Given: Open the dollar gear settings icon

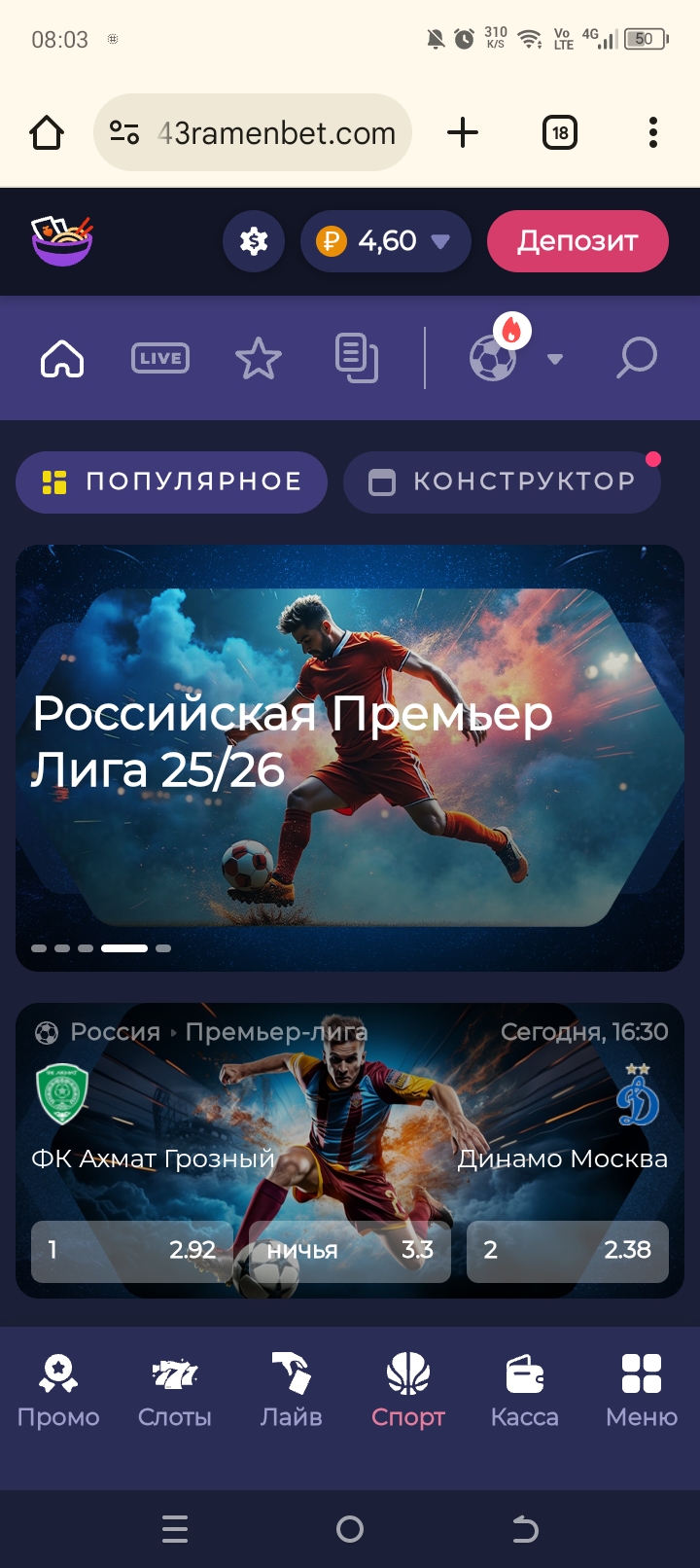Looking at the screenshot, I should tap(254, 241).
